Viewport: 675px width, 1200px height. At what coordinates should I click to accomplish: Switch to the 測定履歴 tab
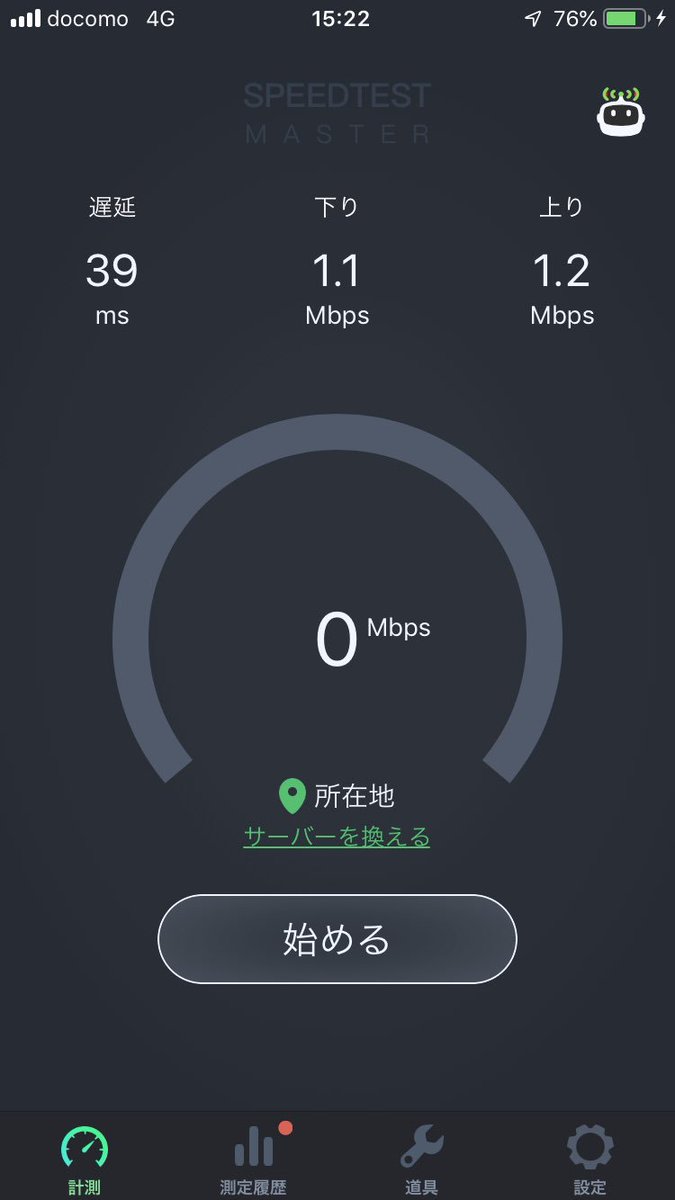(x=253, y=1158)
